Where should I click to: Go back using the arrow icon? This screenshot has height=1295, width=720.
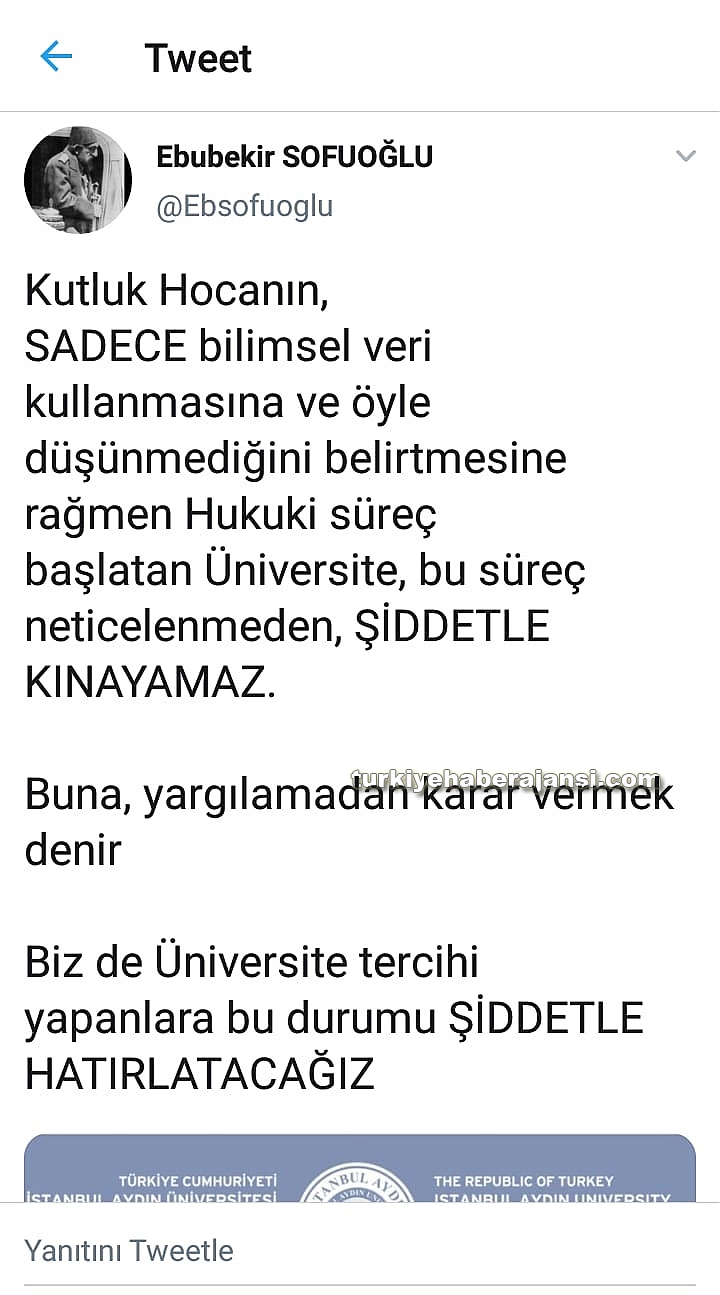click(x=56, y=57)
